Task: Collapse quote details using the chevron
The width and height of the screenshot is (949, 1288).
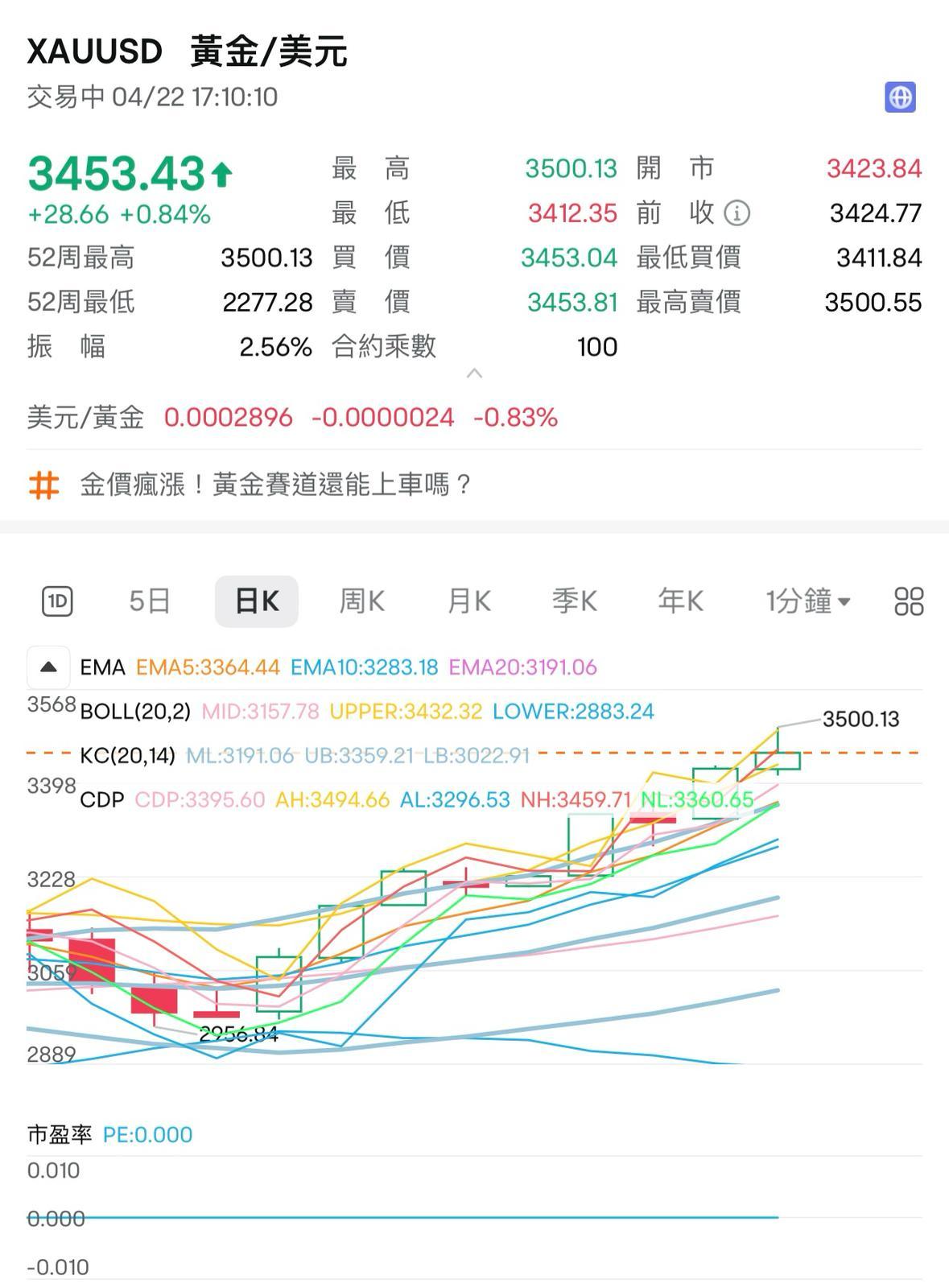Action: coord(474,373)
